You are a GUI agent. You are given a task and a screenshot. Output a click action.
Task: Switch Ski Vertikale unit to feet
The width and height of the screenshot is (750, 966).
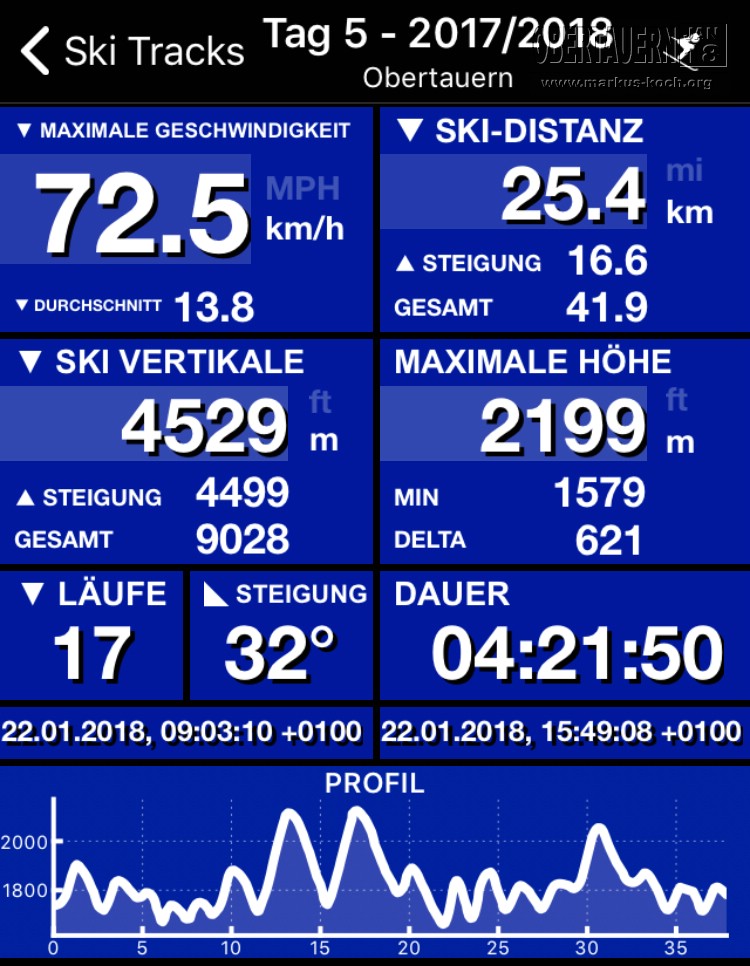pos(320,402)
